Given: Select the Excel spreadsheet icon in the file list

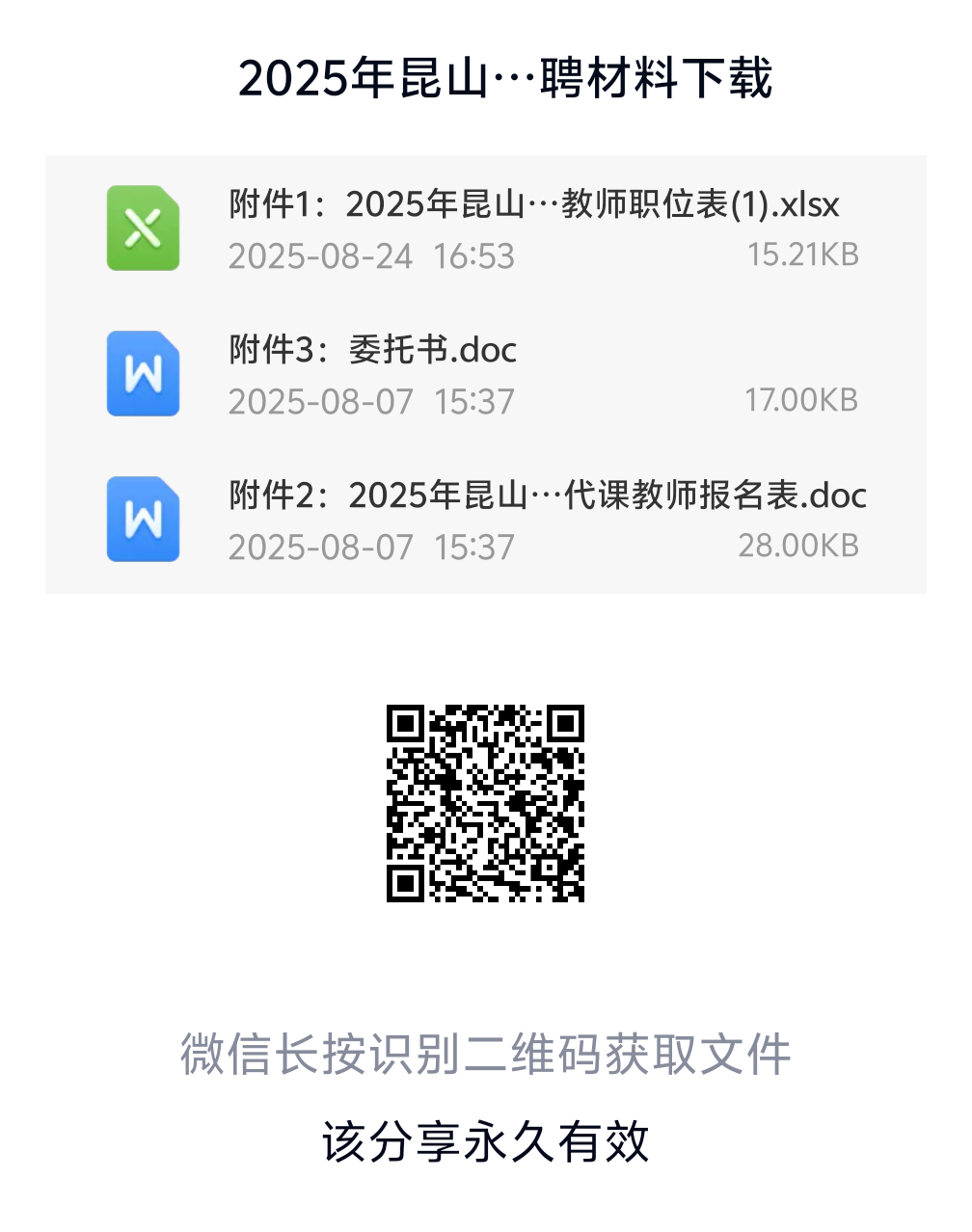Looking at the screenshot, I should pyautogui.click(x=143, y=228).
